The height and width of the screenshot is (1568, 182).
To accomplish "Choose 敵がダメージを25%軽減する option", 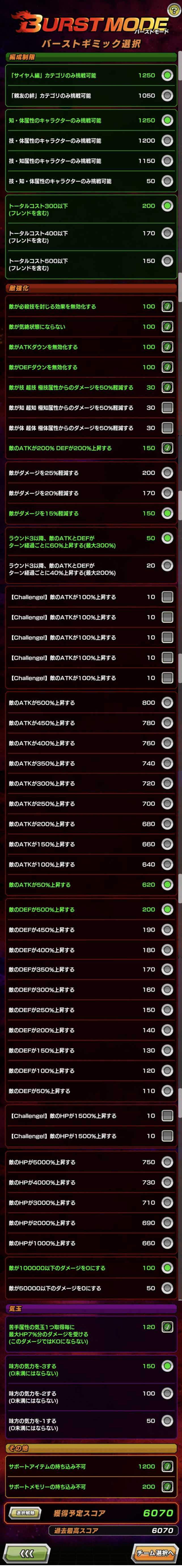I will (167, 473).
